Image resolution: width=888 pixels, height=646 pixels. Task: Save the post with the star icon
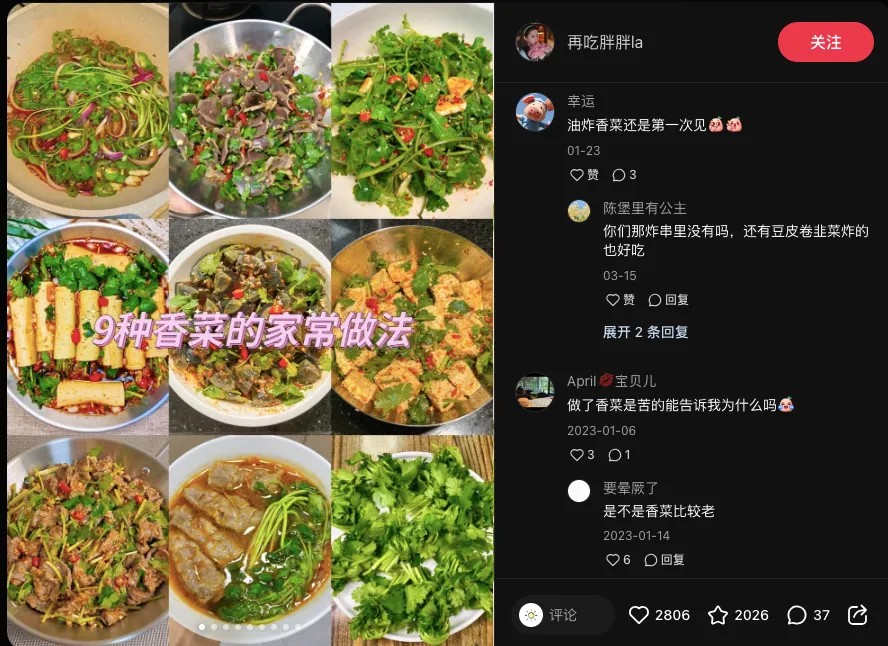coord(718,615)
